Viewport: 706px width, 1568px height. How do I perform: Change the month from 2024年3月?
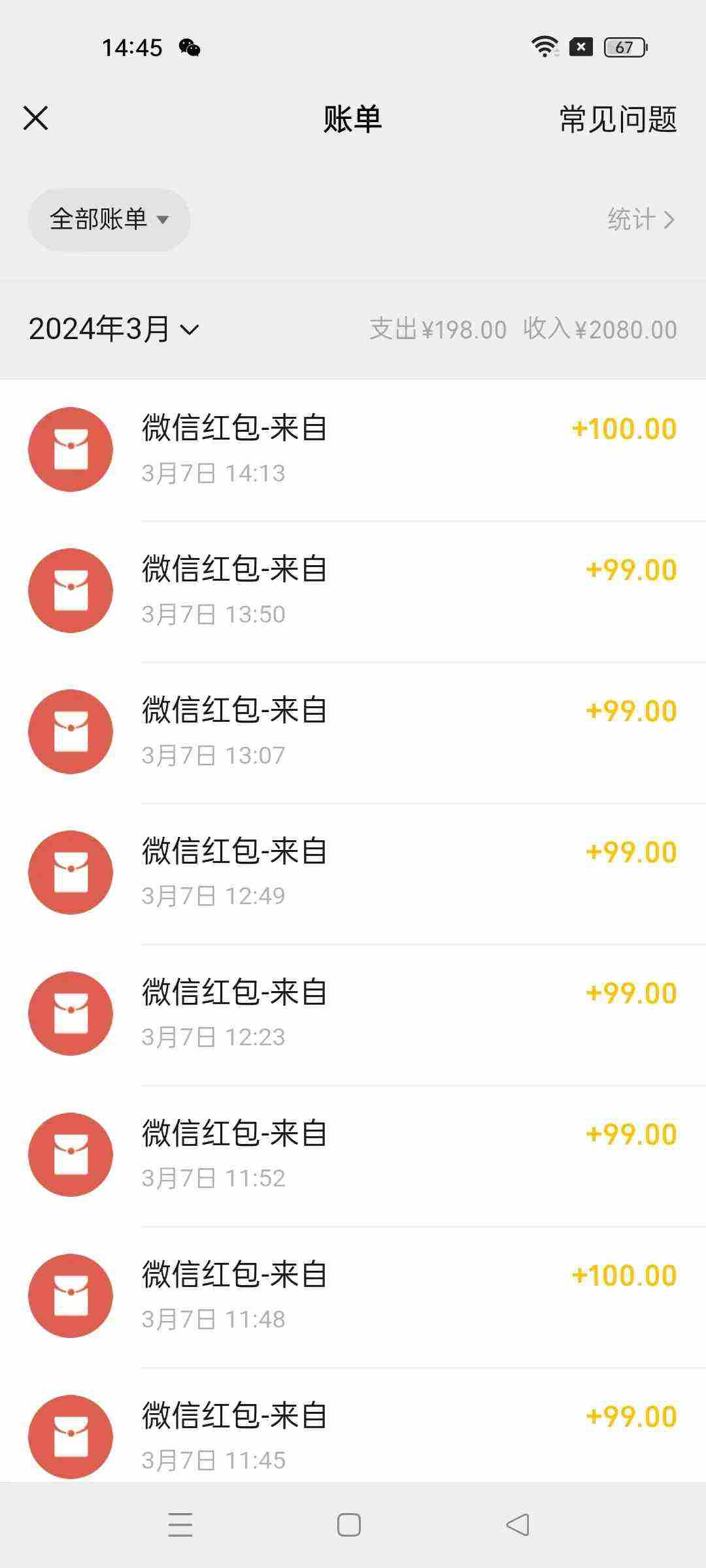click(114, 329)
